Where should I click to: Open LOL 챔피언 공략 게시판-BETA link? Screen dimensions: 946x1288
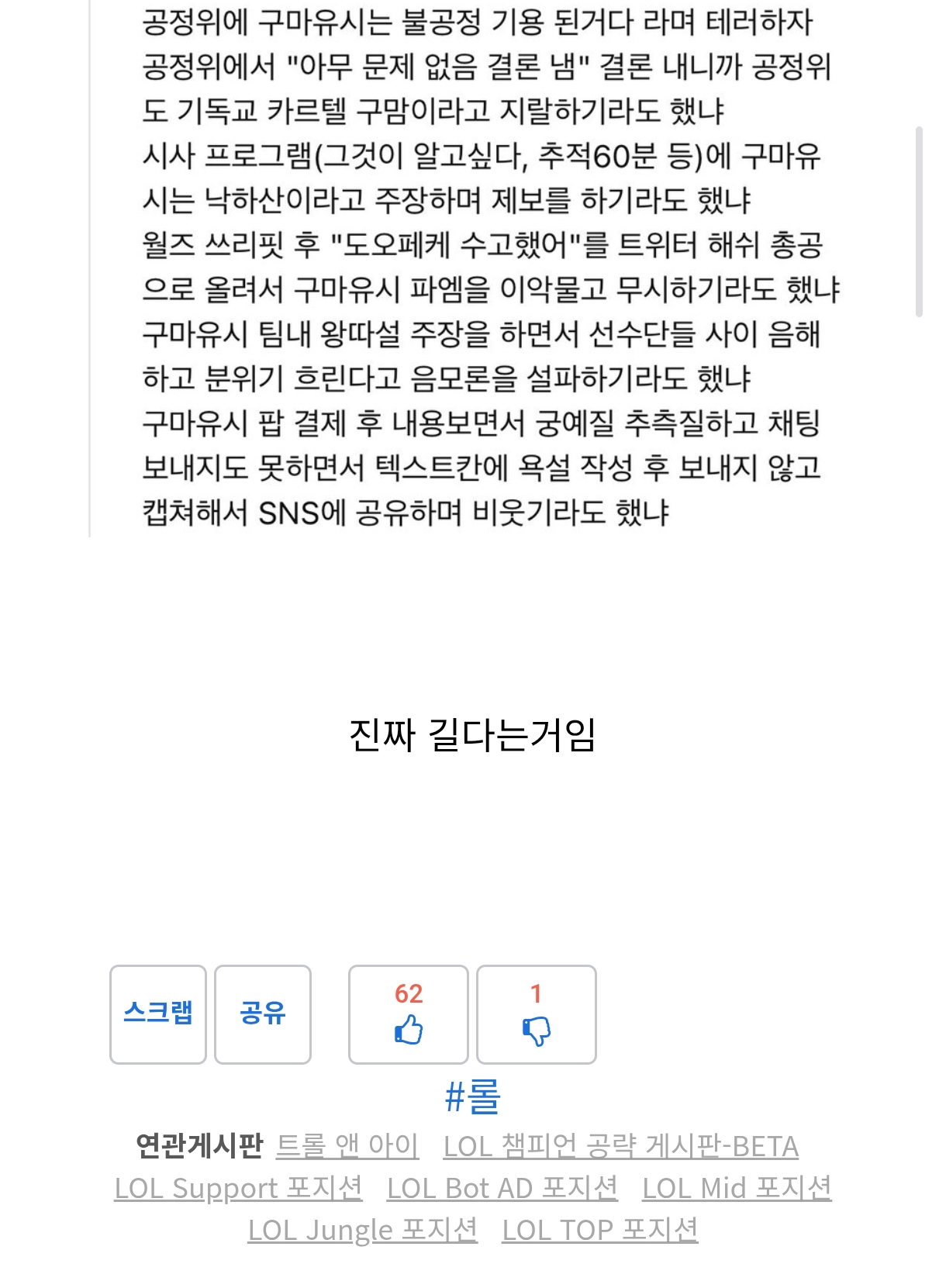click(620, 1146)
